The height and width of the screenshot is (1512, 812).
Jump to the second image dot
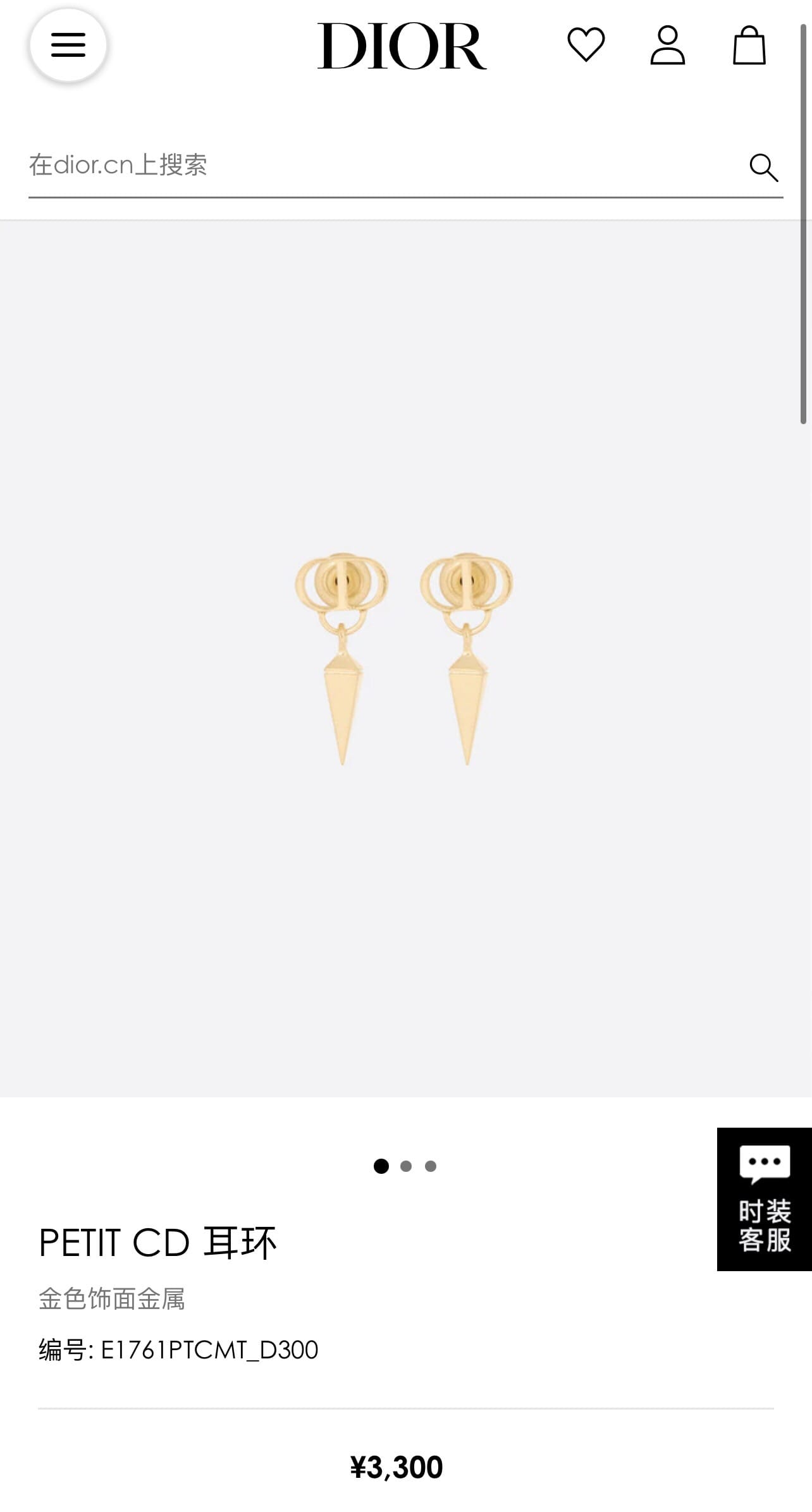click(406, 1166)
